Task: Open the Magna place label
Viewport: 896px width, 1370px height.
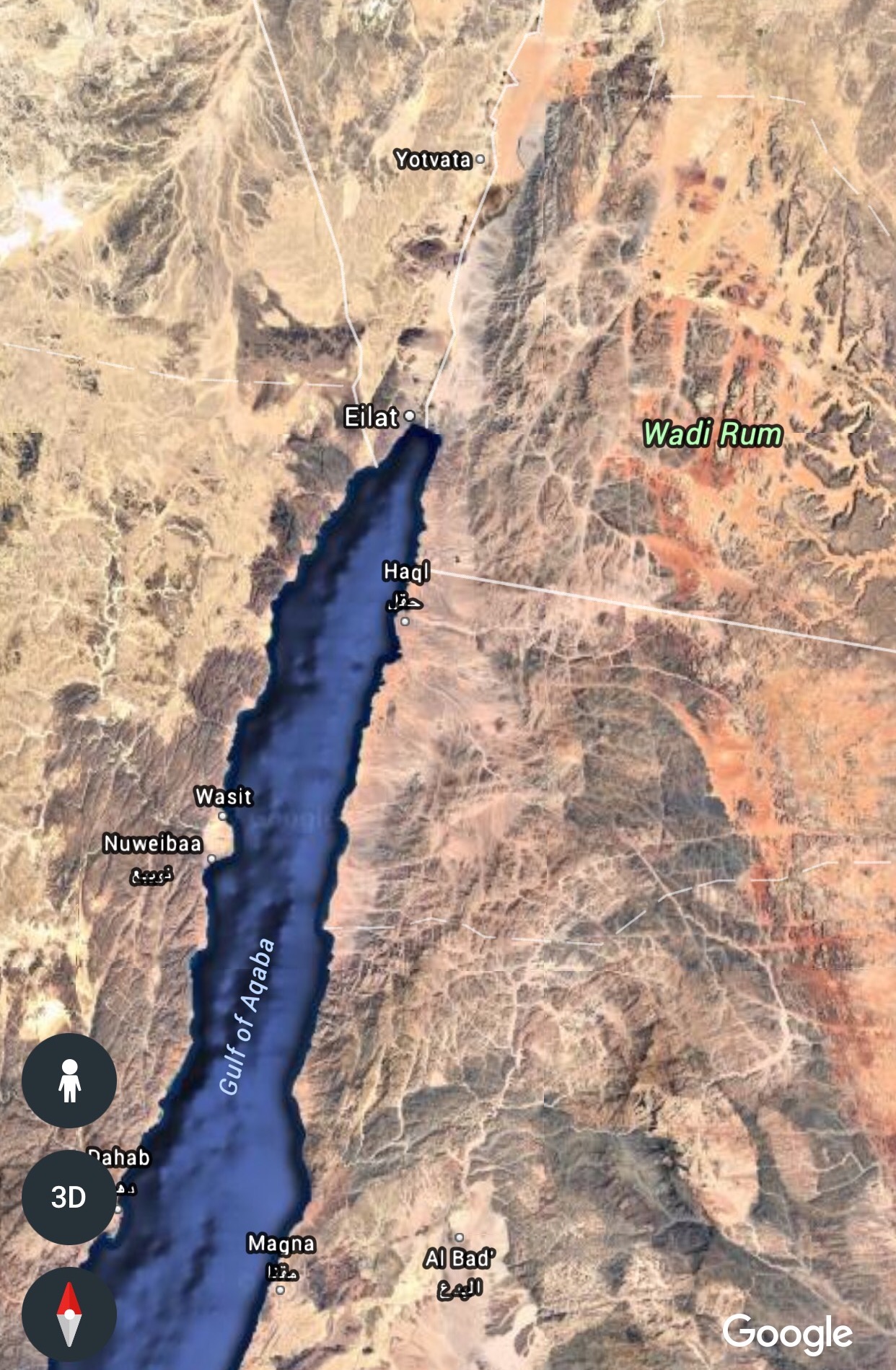Action: pos(281,1244)
